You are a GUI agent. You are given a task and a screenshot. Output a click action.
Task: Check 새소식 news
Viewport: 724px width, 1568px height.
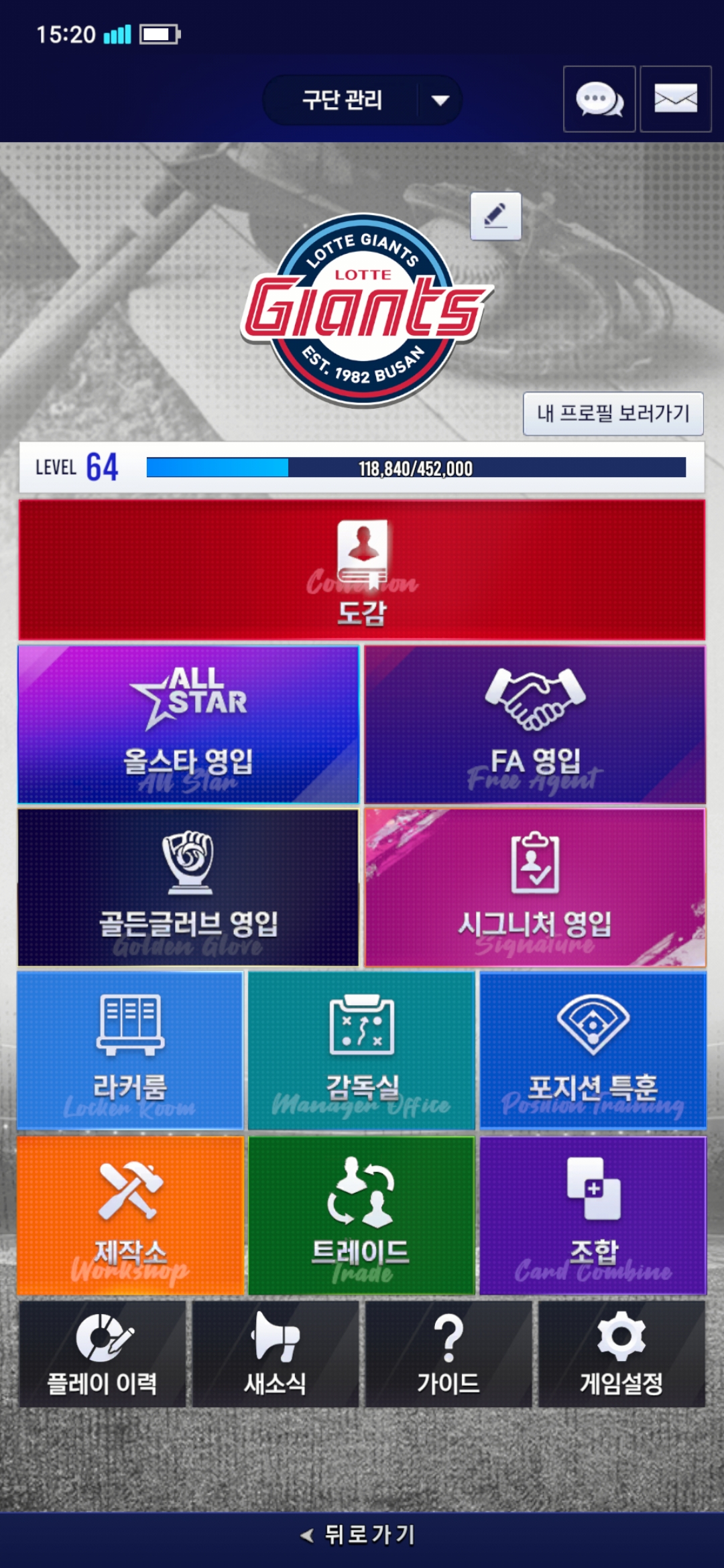point(275,1354)
